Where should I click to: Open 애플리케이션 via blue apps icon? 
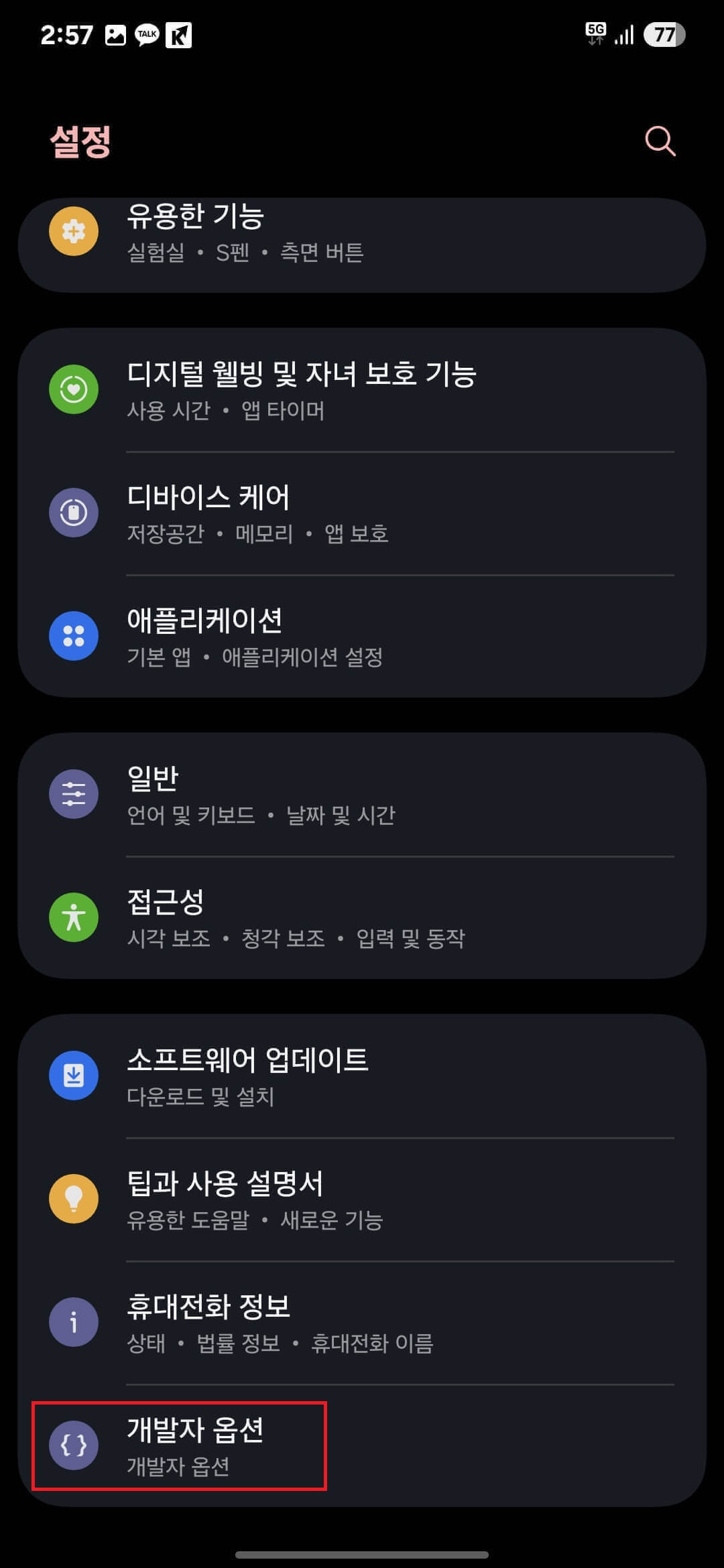tap(74, 637)
